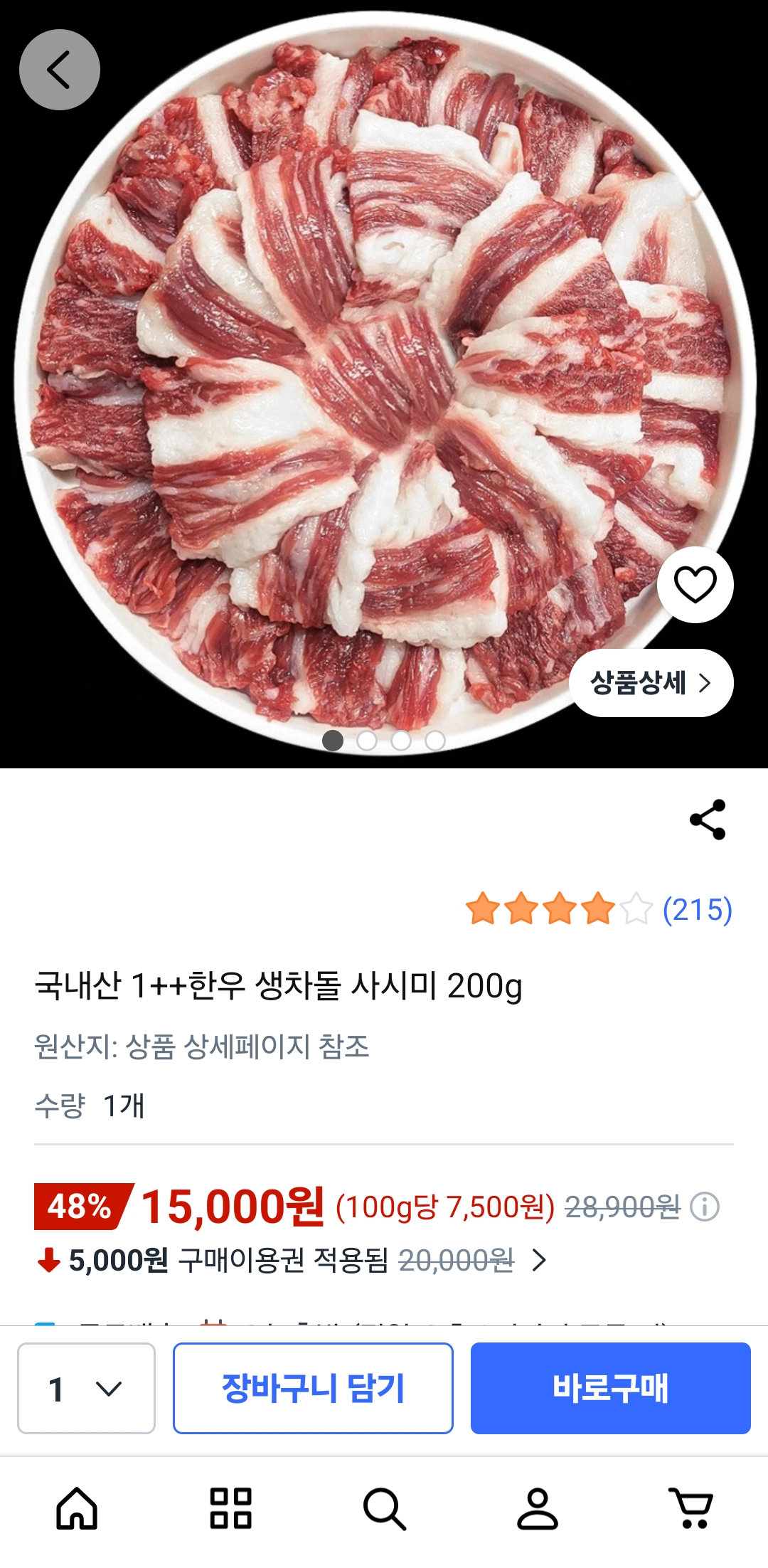Image resolution: width=768 pixels, height=1568 pixels.
Task: Open my account profile tab
Action: click(x=538, y=1508)
